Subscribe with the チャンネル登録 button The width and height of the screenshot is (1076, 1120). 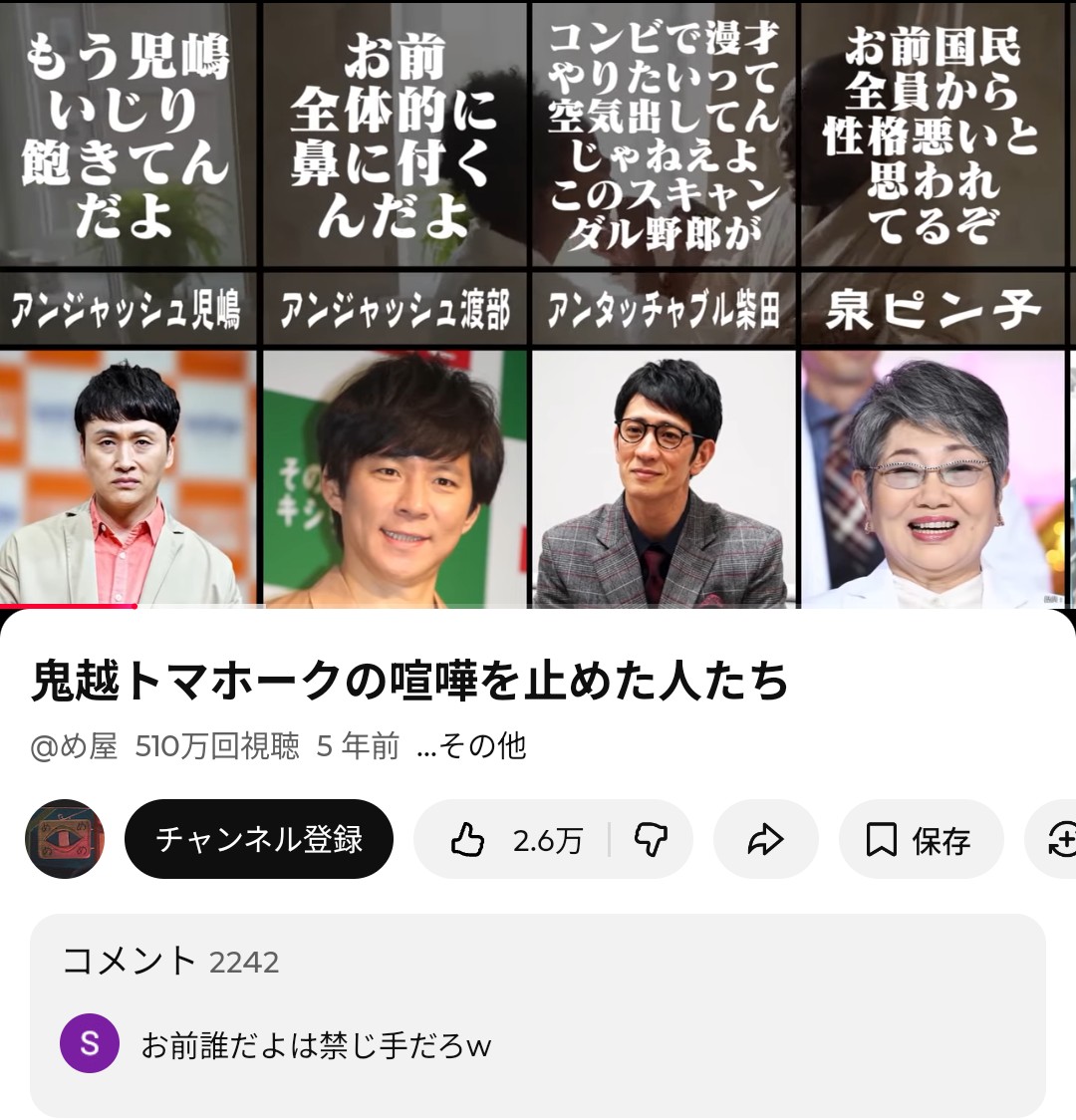click(x=258, y=839)
